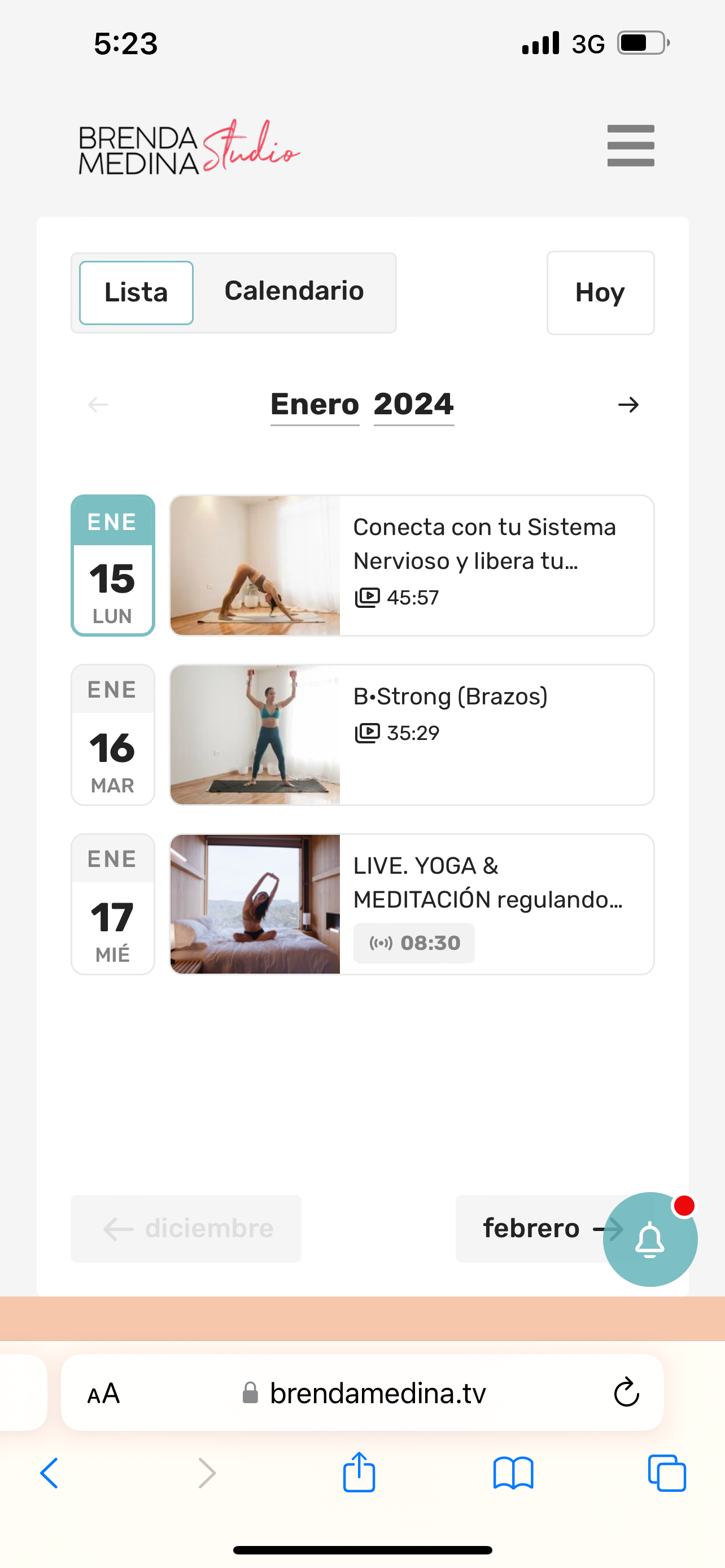Open the hamburger menu
The width and height of the screenshot is (725, 1568).
pos(630,146)
